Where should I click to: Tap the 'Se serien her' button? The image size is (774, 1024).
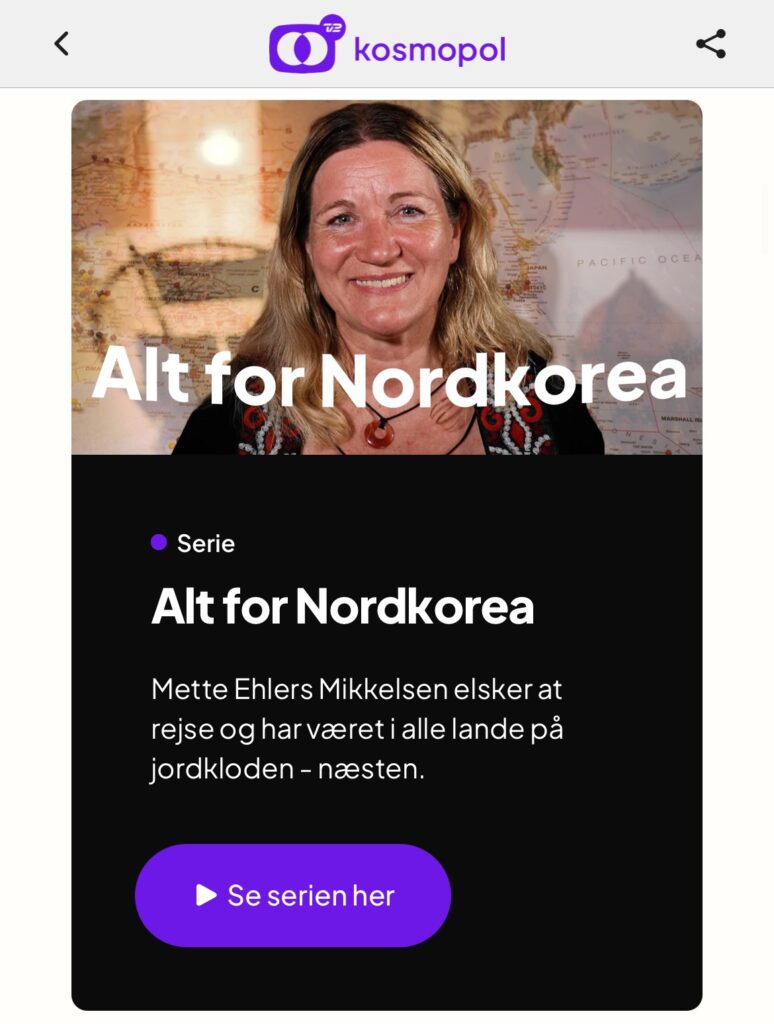293,895
